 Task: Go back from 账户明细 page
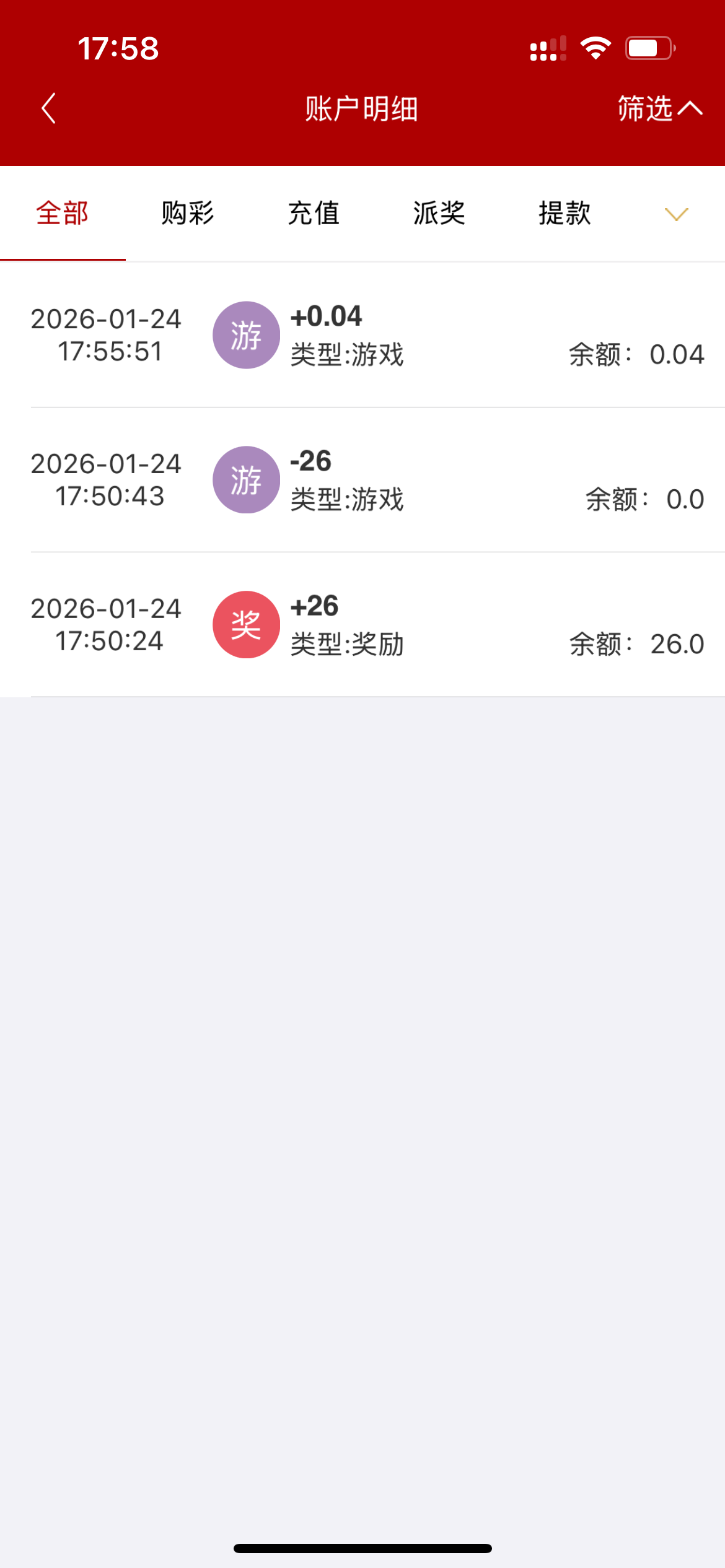pos(48,109)
